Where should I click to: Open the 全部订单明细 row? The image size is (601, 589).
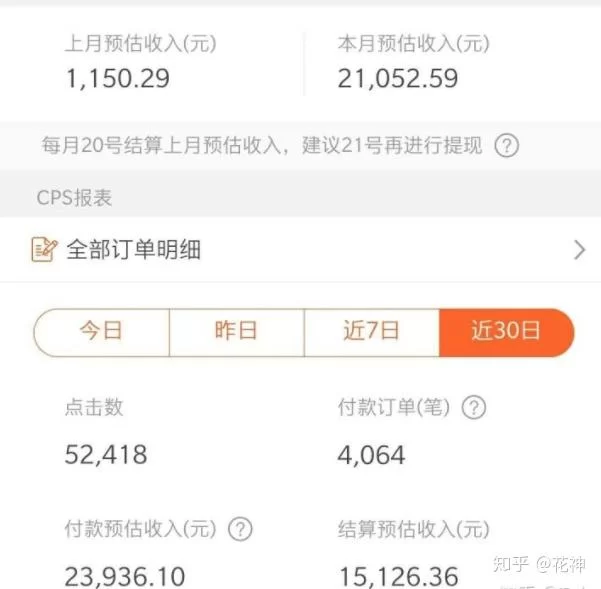click(x=300, y=250)
